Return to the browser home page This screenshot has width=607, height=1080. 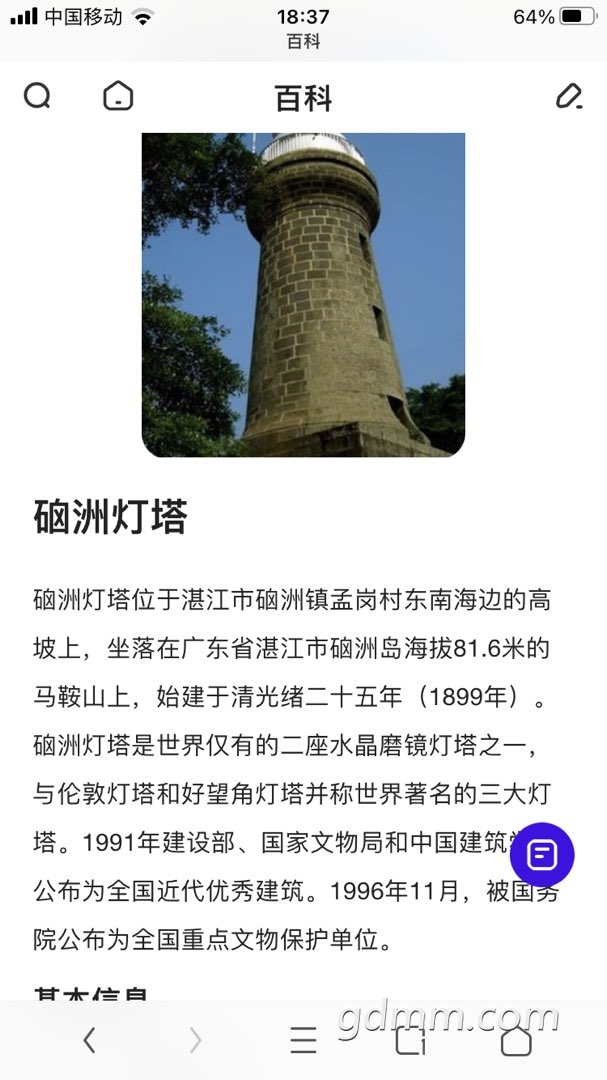point(516,1041)
